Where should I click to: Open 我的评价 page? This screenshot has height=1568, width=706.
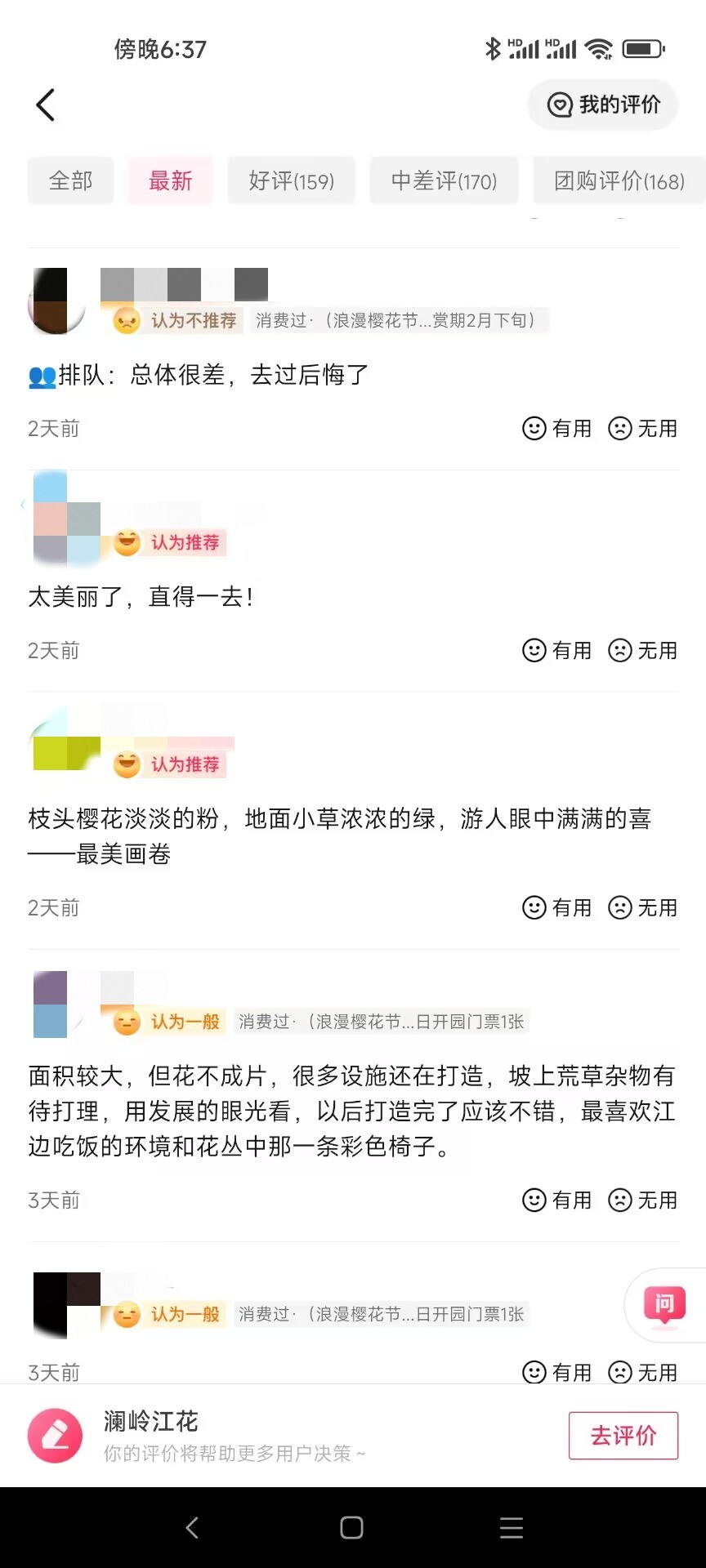pyautogui.click(x=603, y=105)
